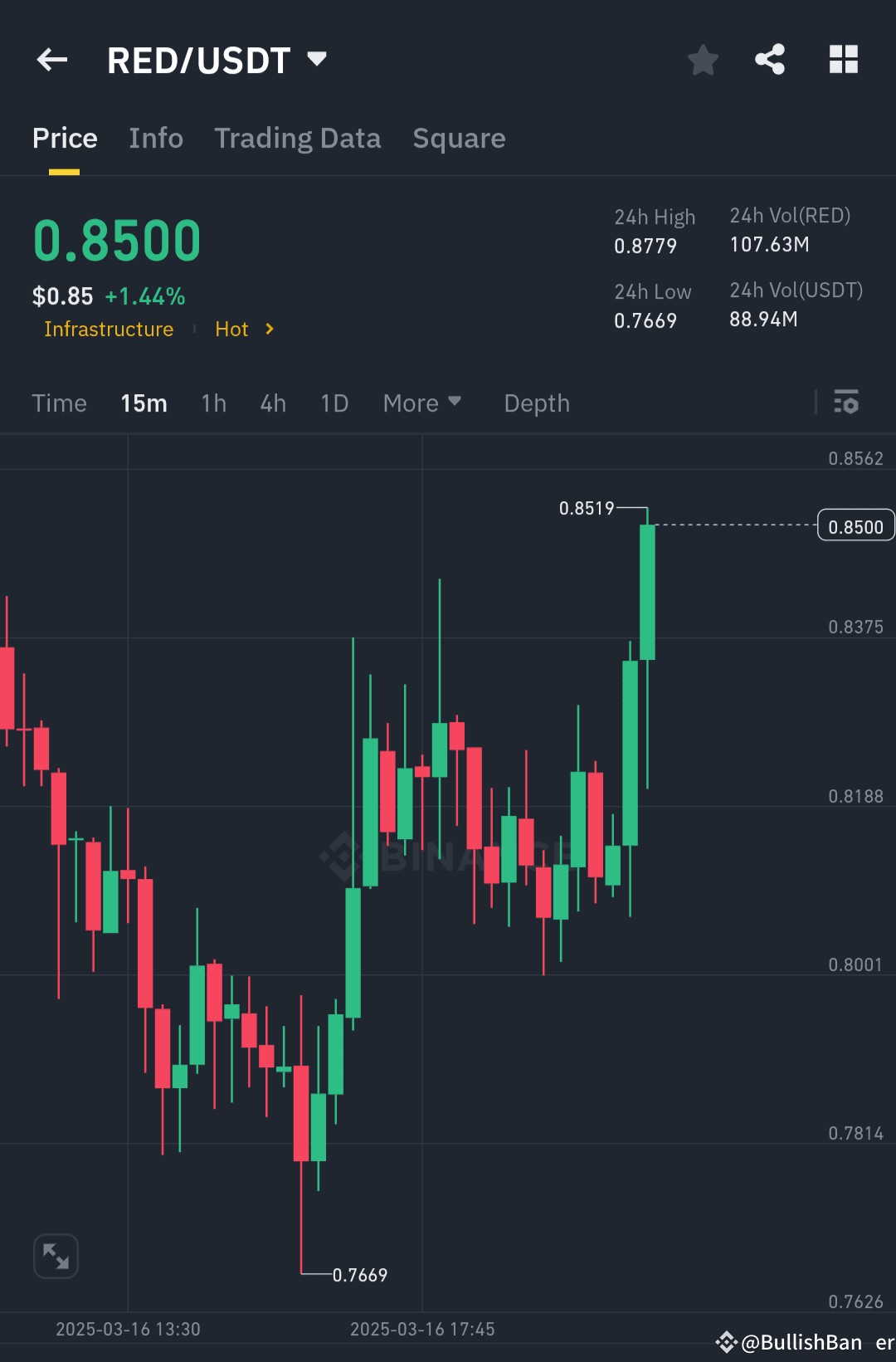Toggle the 1h candlestick interval
Screen dimensions: 896x1362
point(213,403)
